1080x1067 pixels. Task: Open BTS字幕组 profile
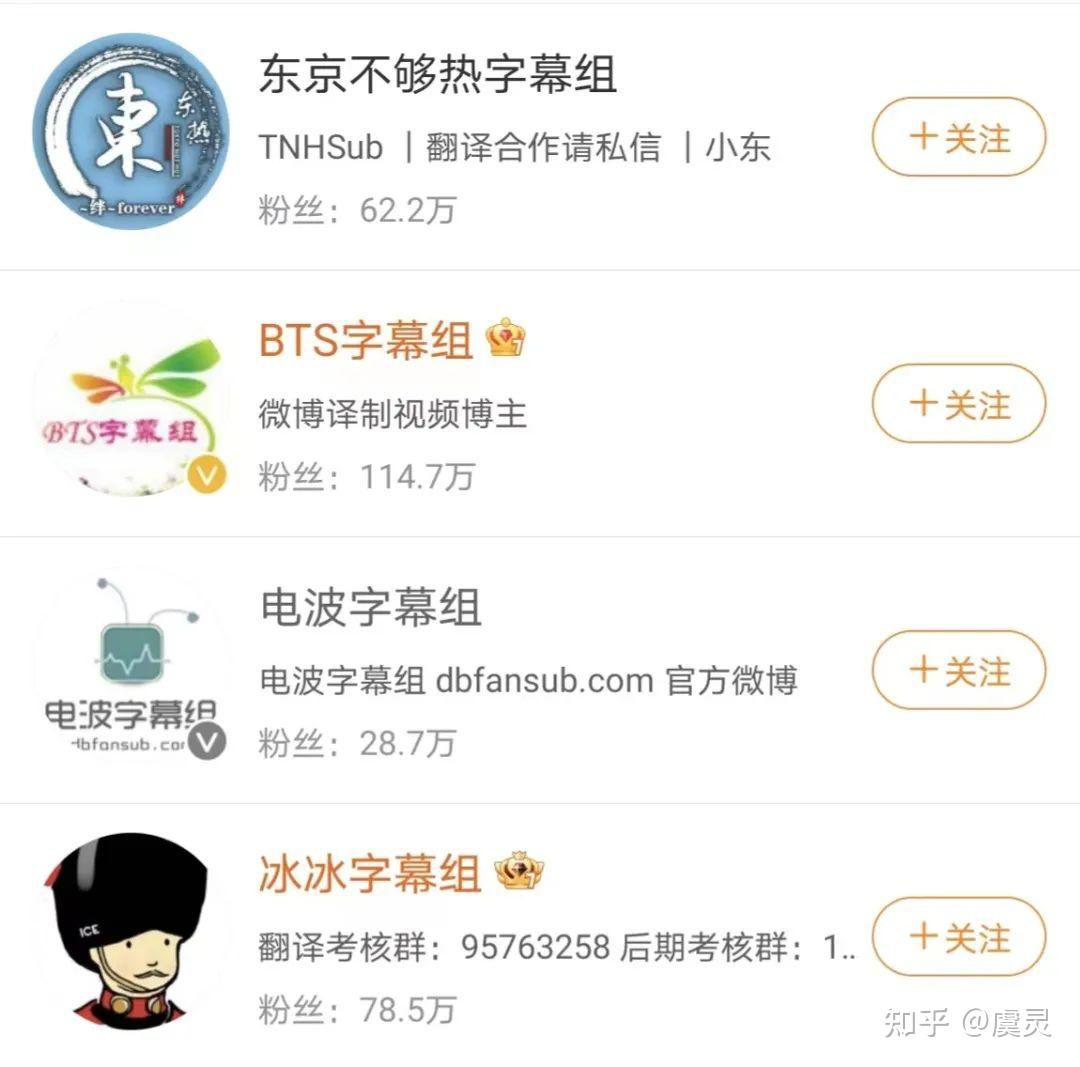coord(365,341)
